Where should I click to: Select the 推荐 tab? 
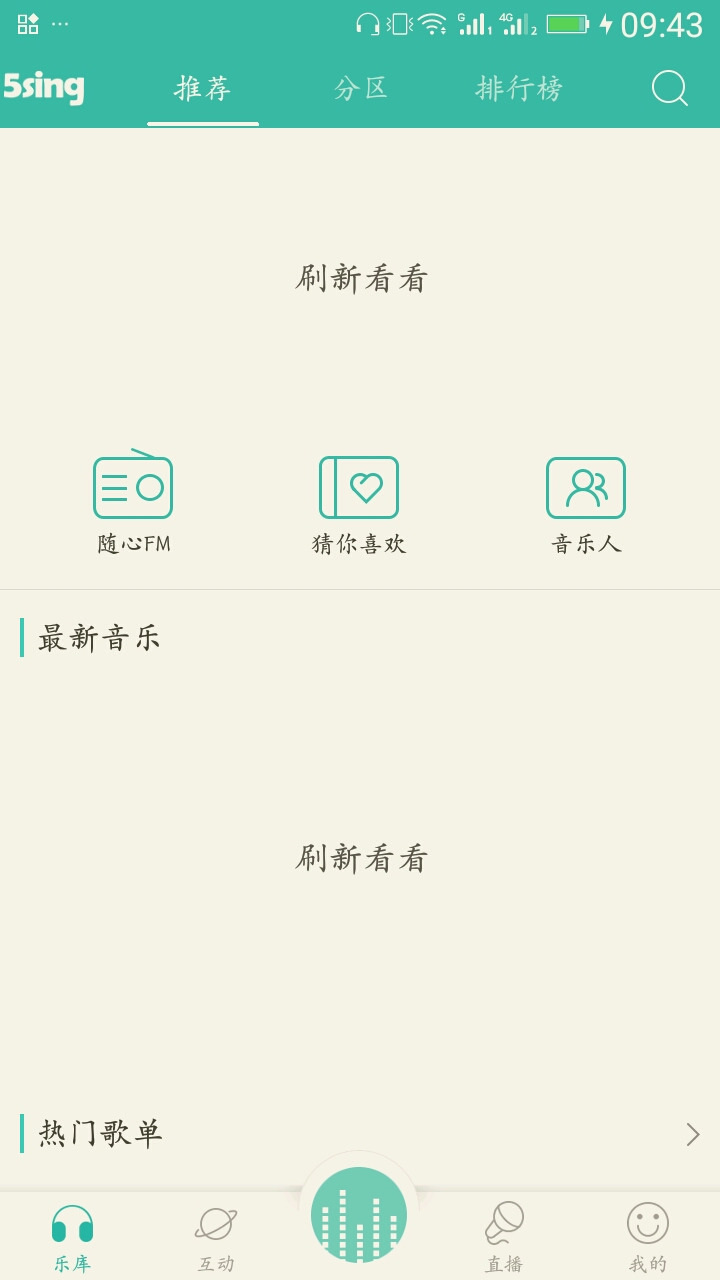[203, 88]
